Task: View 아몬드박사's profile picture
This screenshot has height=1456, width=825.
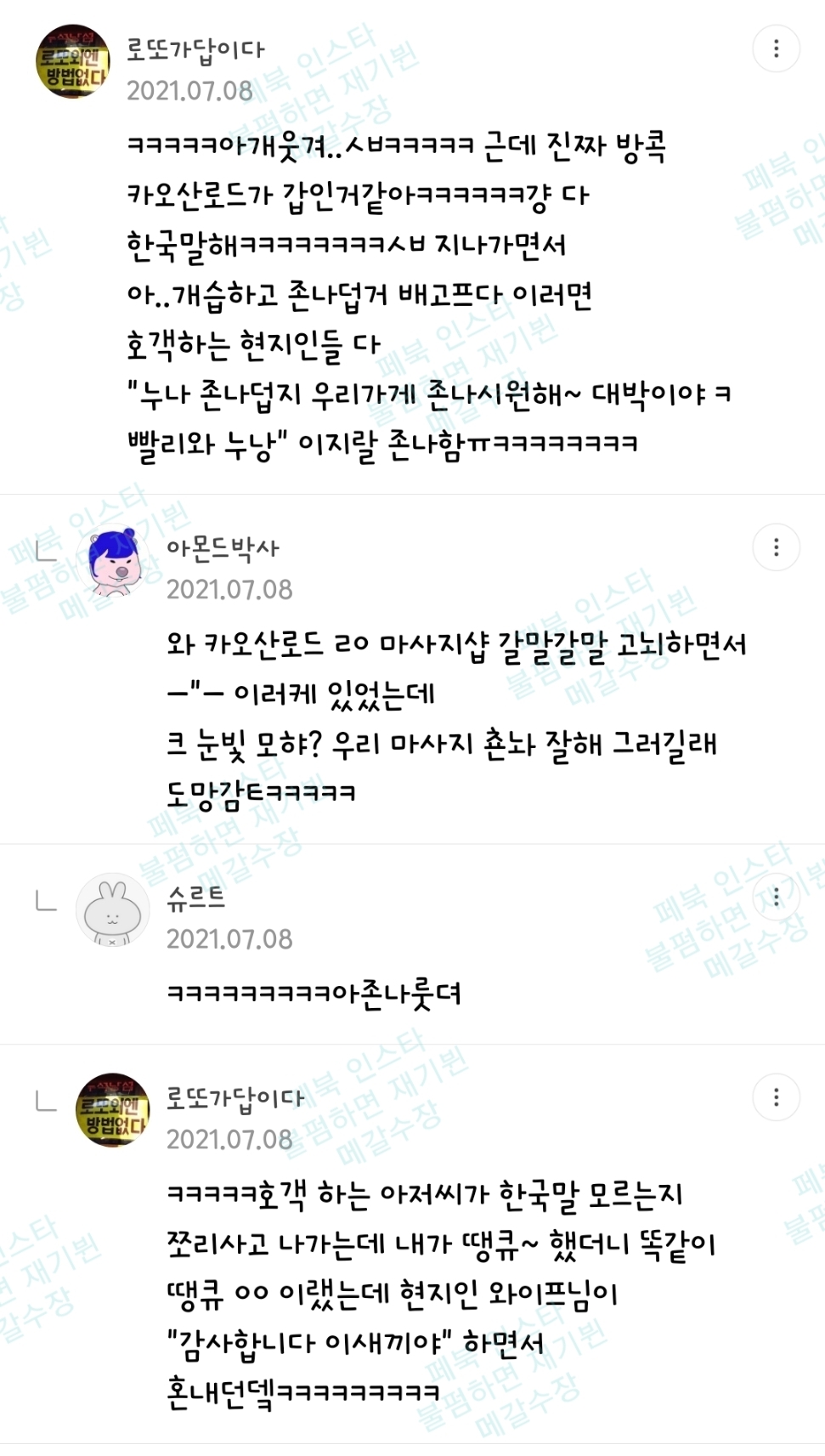Action: tap(113, 561)
